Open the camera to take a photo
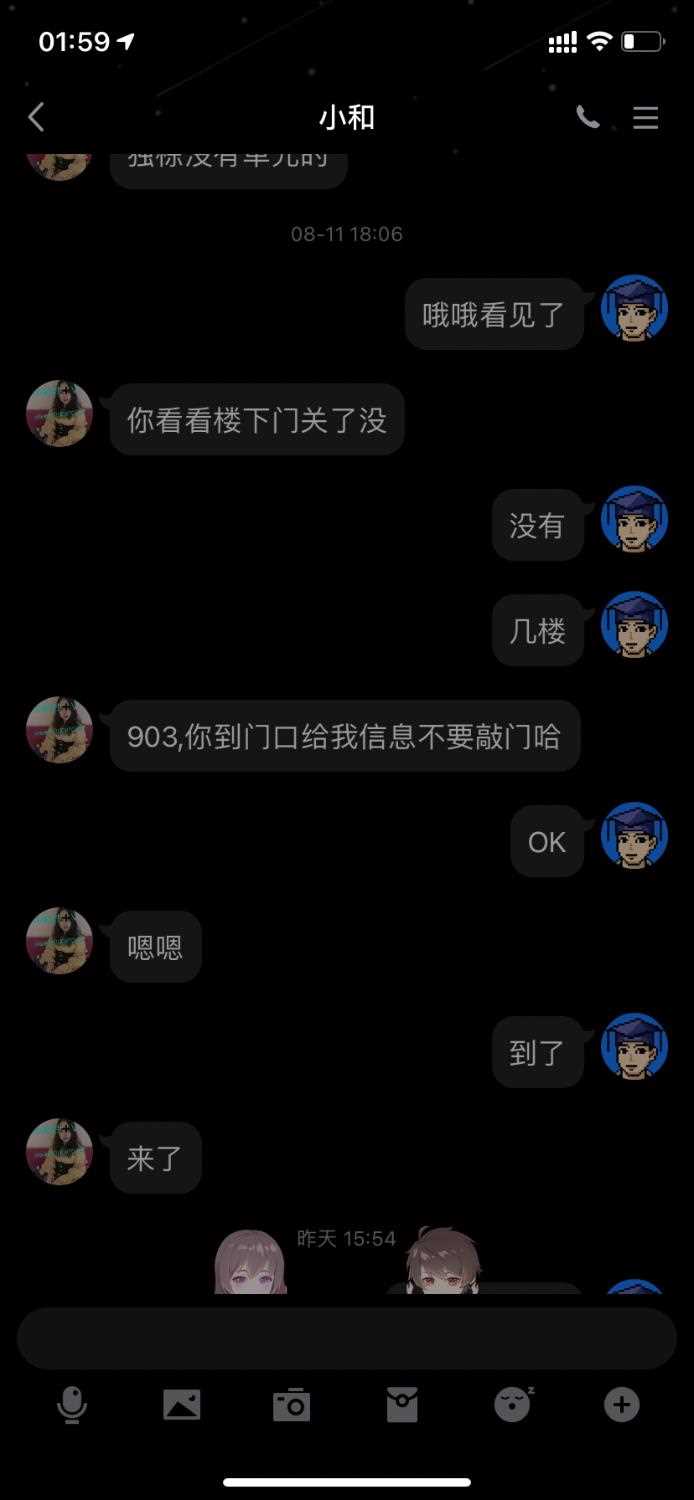Image resolution: width=694 pixels, height=1500 pixels. coord(291,1405)
